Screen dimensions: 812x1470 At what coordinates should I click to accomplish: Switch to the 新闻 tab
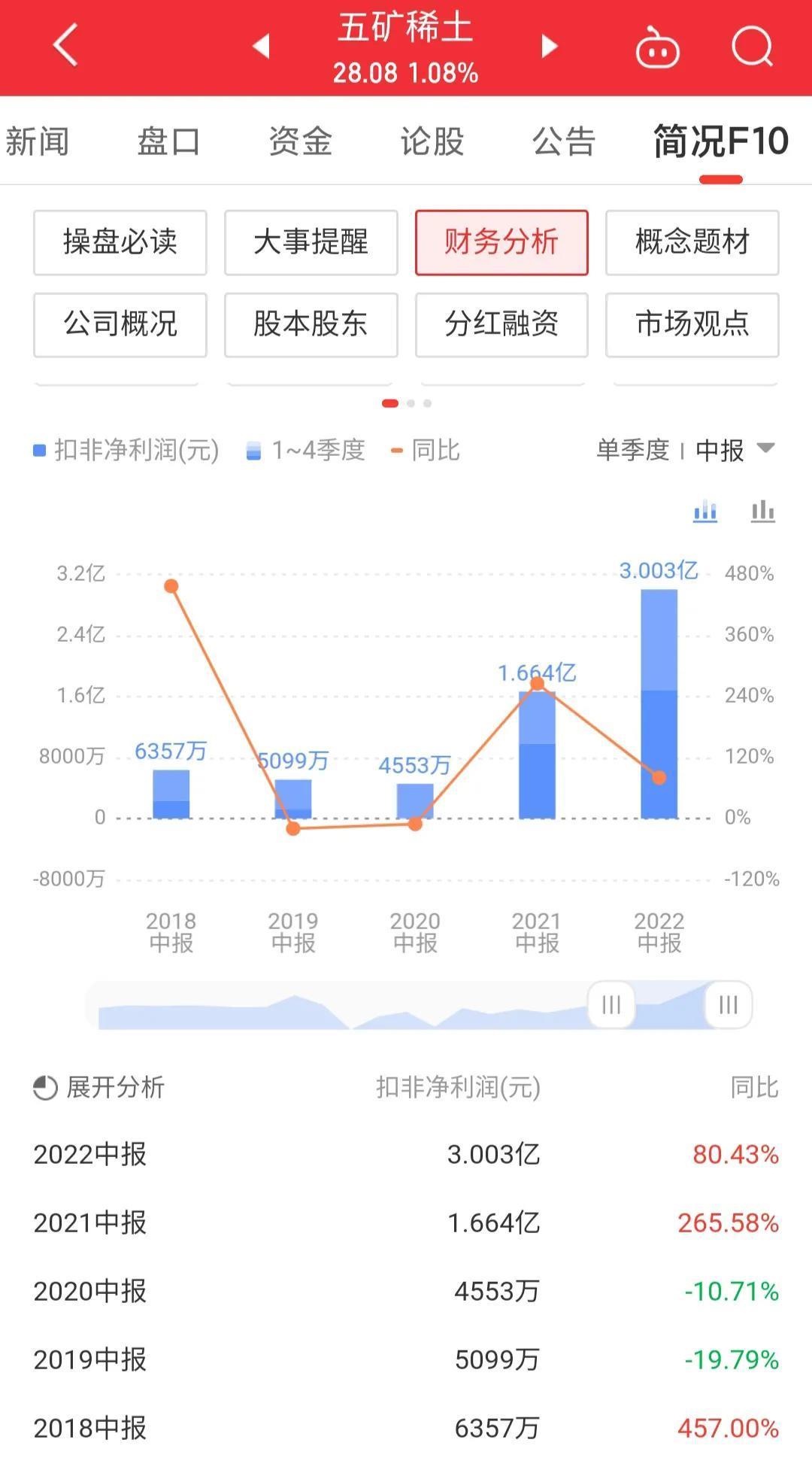point(37,141)
